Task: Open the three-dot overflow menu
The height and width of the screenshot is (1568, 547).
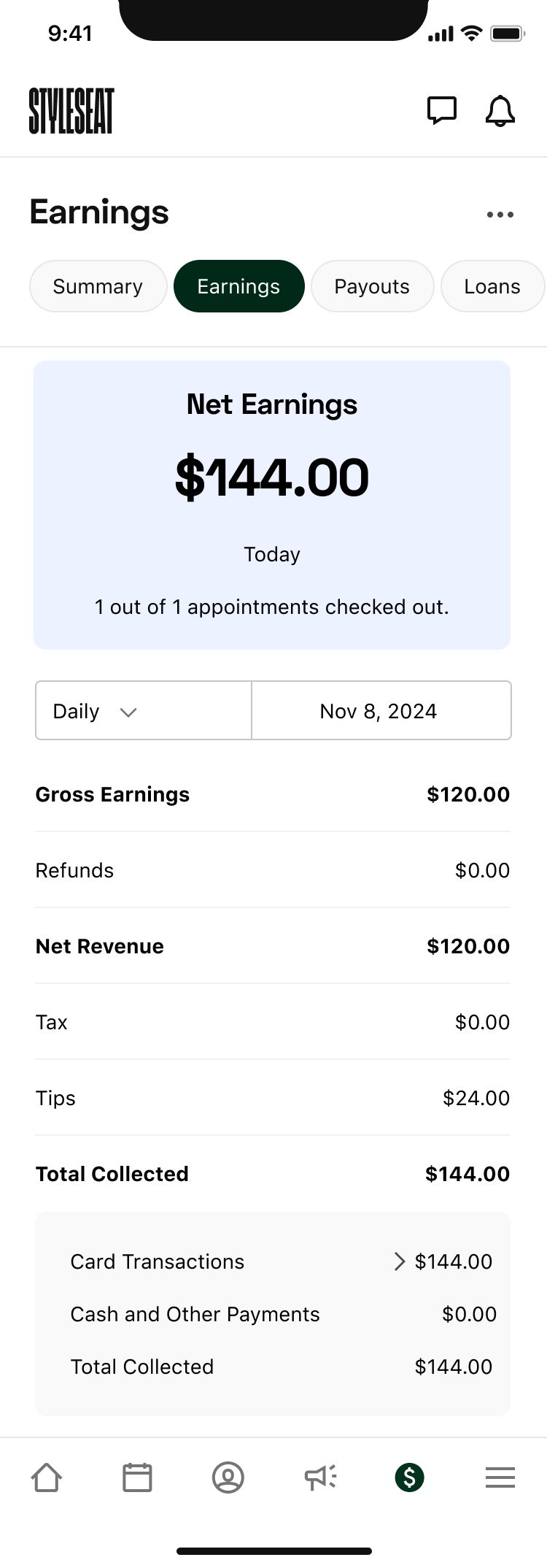Action: (x=500, y=215)
